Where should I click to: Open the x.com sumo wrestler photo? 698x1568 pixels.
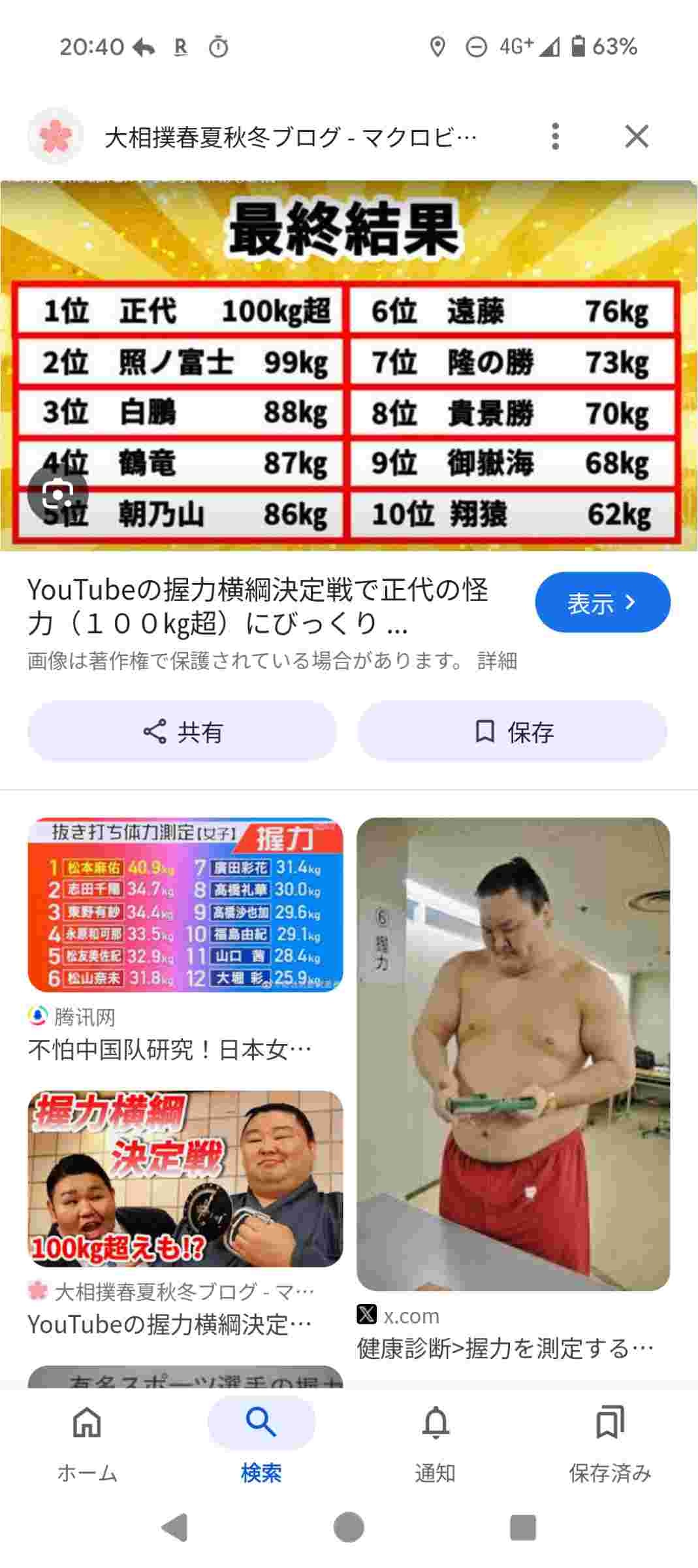(x=513, y=1053)
